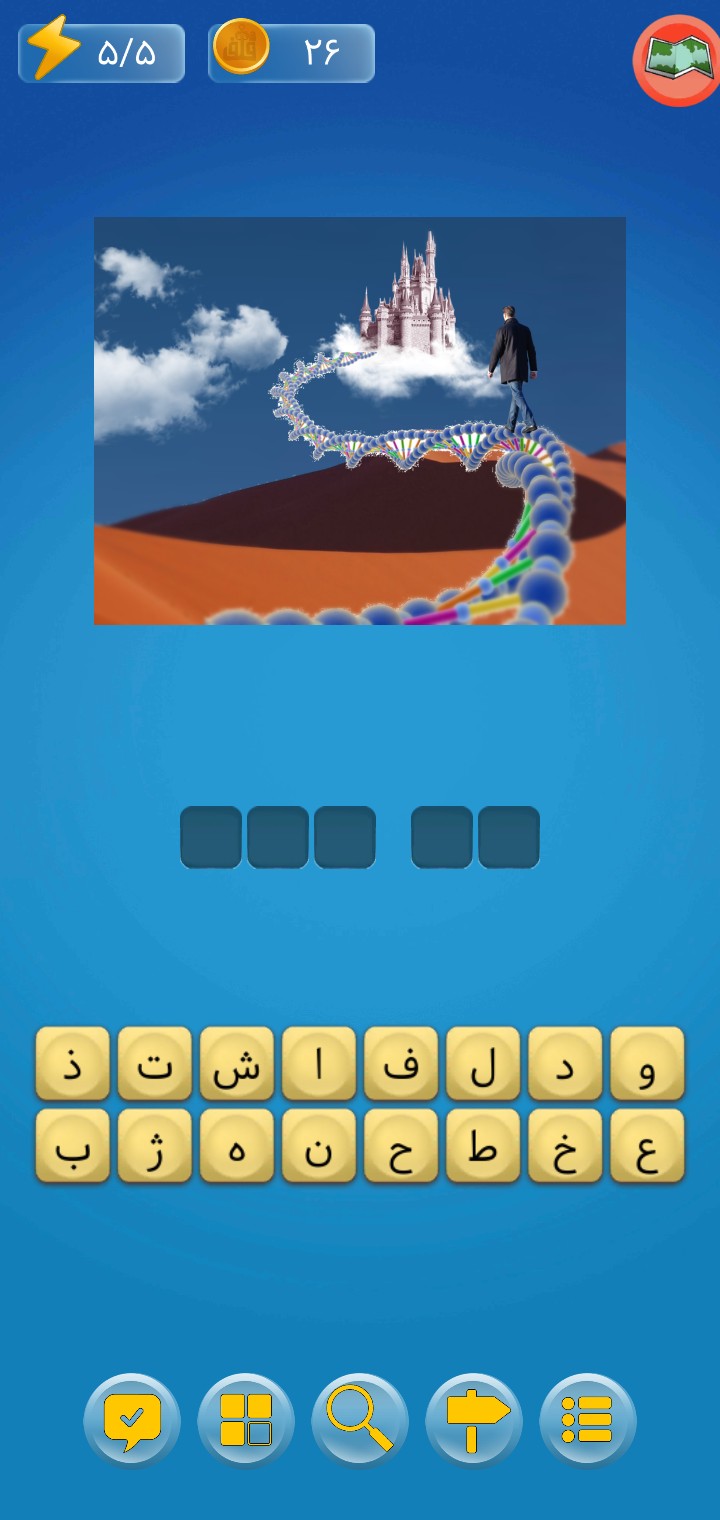Open the checkmark speech bubble button

pos(132,1420)
